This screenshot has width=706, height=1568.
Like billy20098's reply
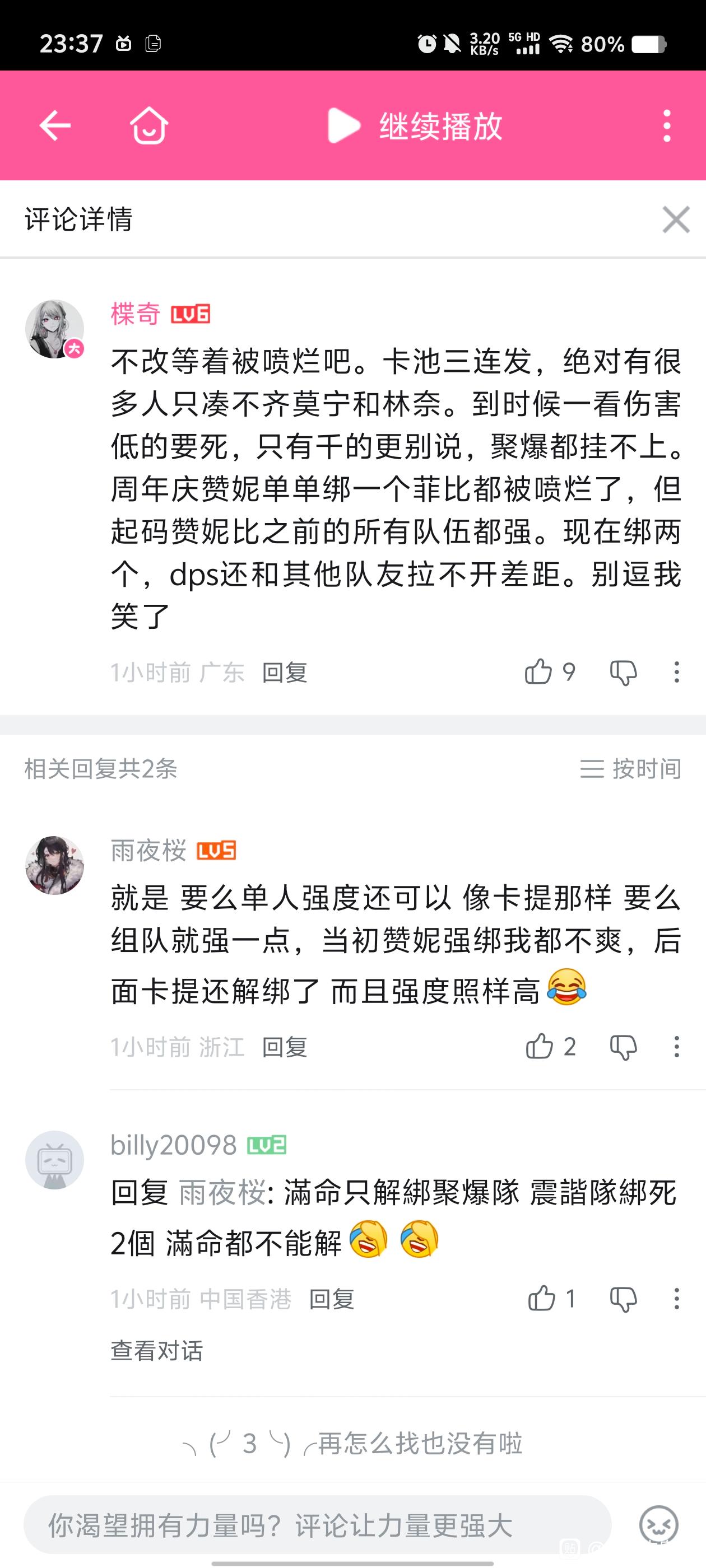(541, 1299)
